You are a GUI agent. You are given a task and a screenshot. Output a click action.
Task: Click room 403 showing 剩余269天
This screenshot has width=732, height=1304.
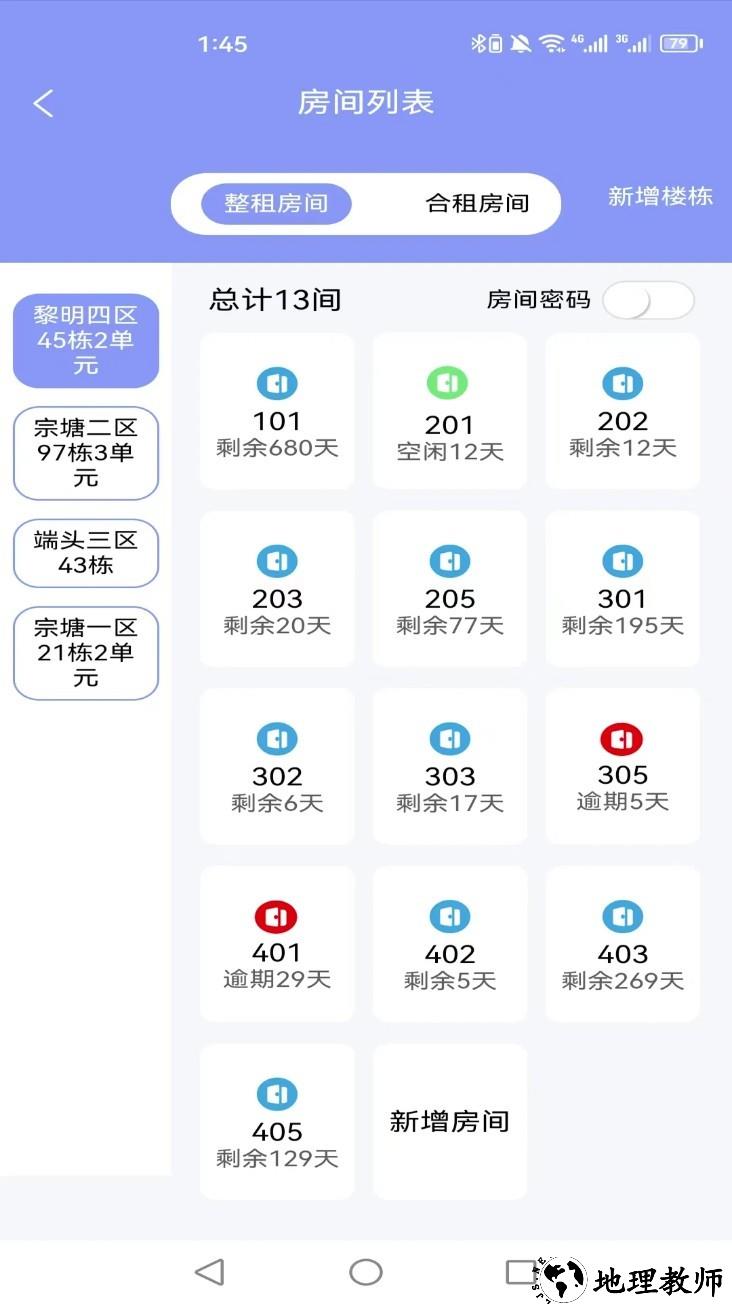pyautogui.click(x=623, y=943)
